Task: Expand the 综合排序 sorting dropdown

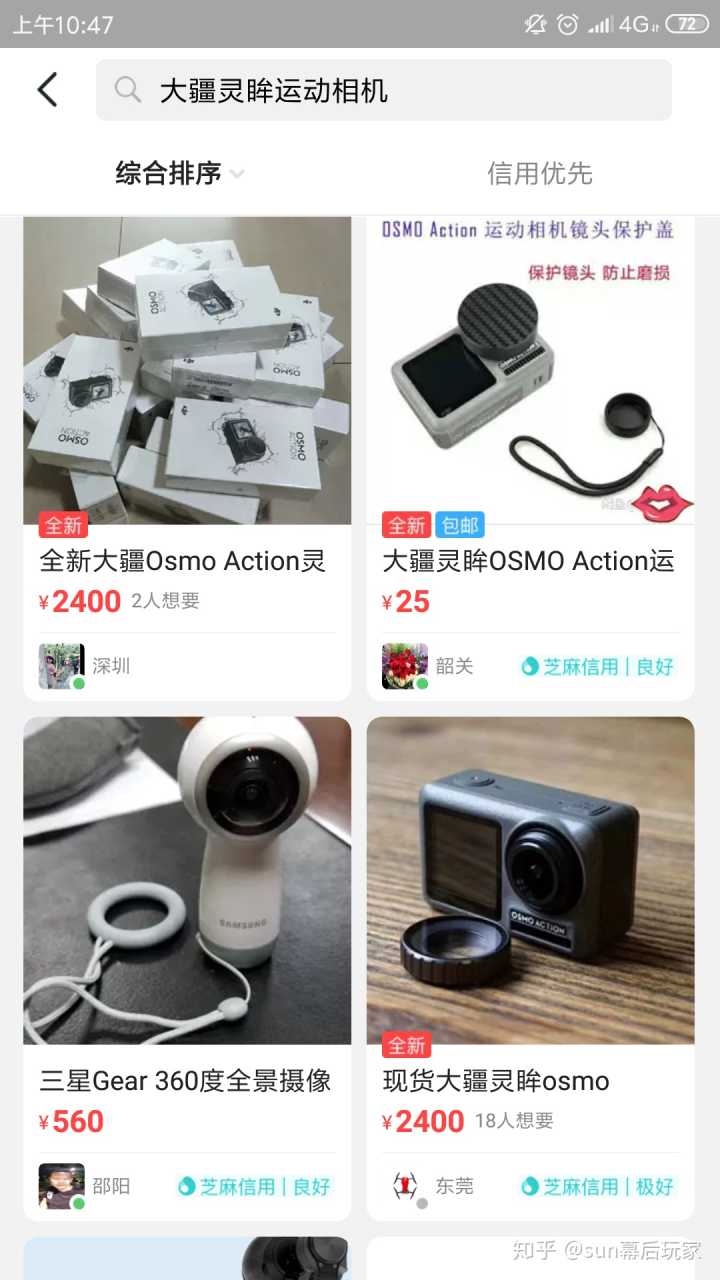Action: [180, 173]
